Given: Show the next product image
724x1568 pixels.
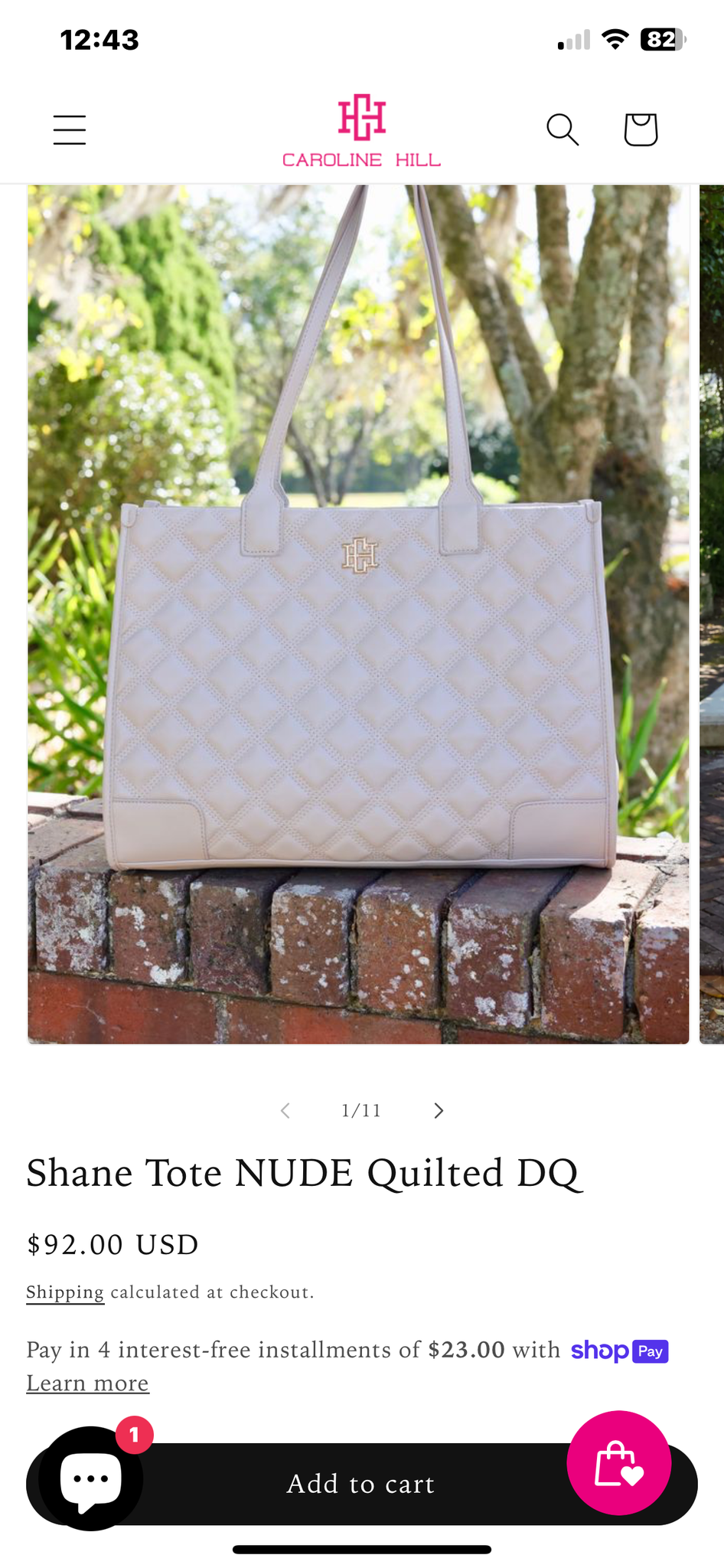Looking at the screenshot, I should pos(439,1110).
